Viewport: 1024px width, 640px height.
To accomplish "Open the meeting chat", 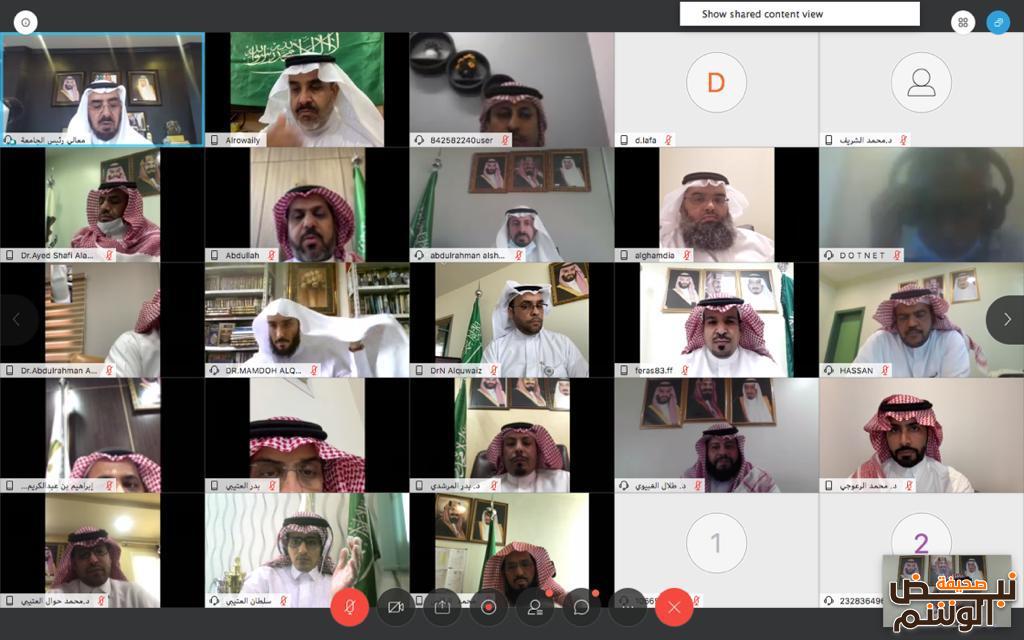I will click(x=581, y=606).
